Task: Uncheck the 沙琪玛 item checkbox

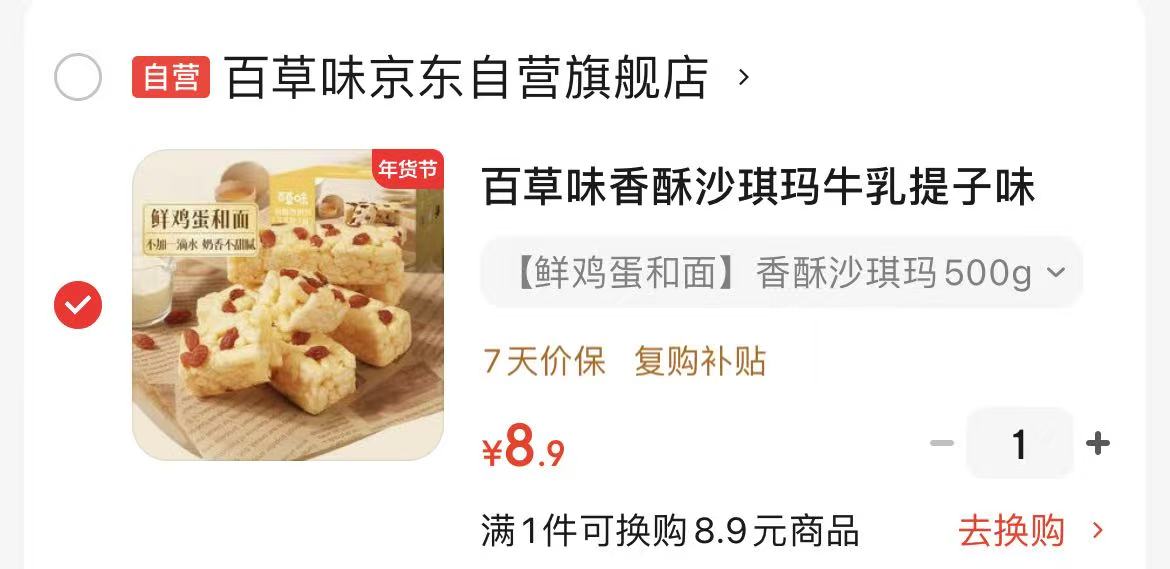Action: (78, 305)
